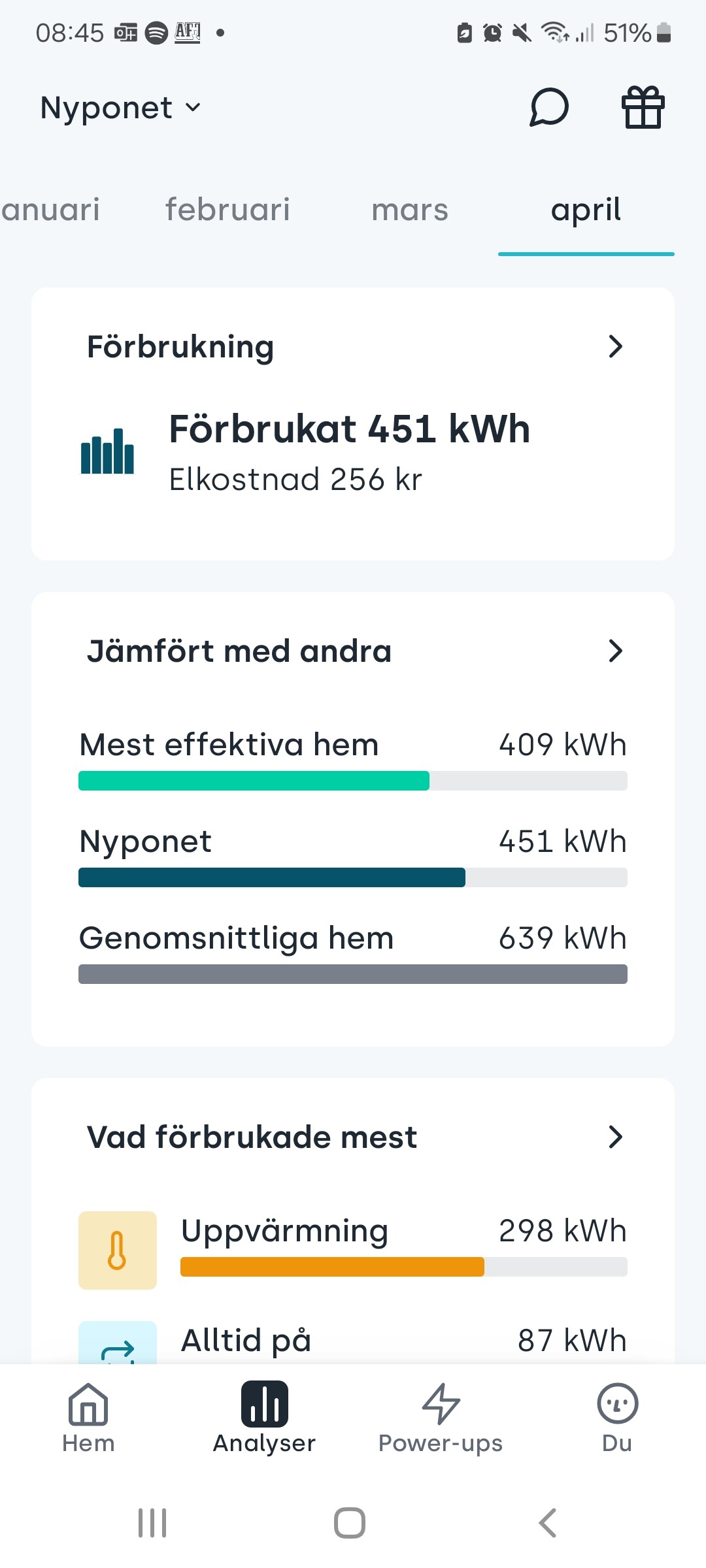The height and width of the screenshot is (1568, 706).
Task: Switch to the mars tab
Action: [410, 210]
